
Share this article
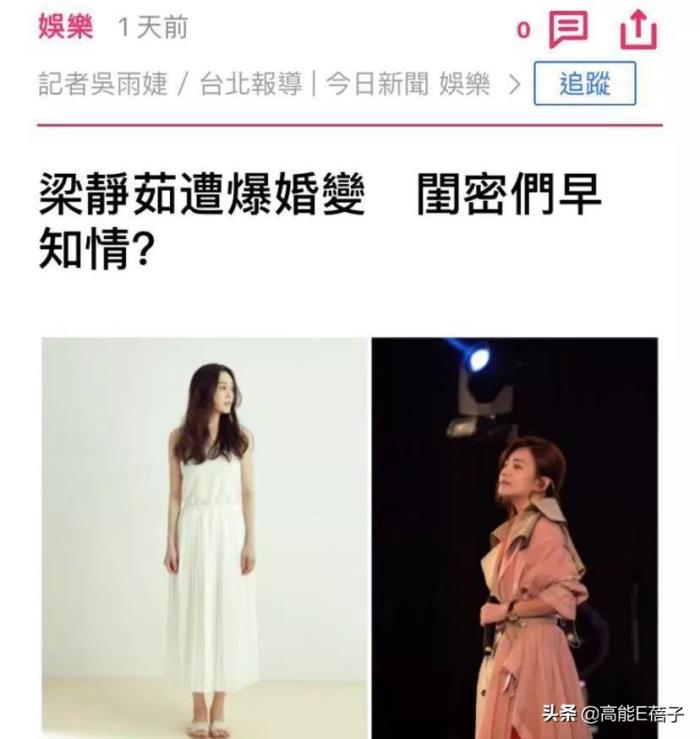point(638,29)
